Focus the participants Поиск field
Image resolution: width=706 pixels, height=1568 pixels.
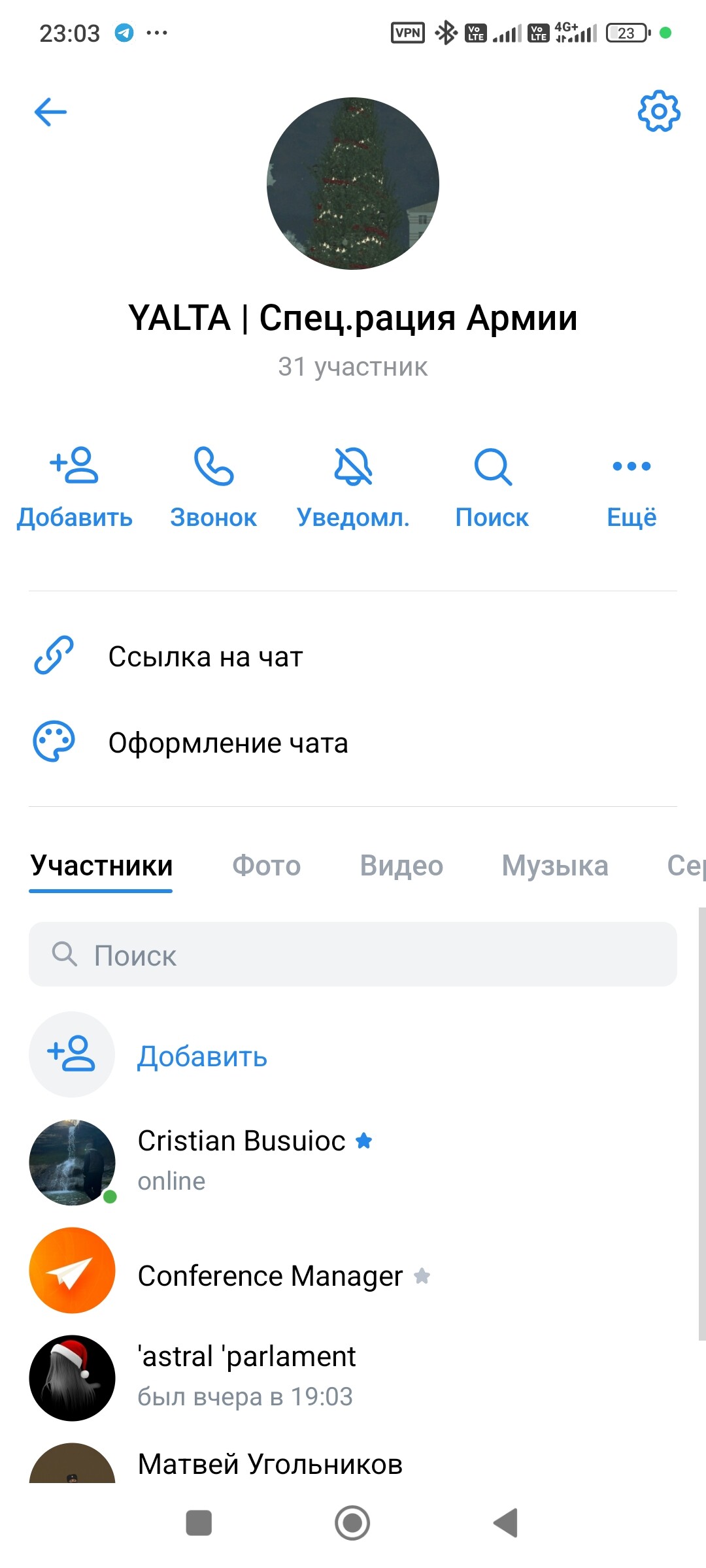(353, 955)
